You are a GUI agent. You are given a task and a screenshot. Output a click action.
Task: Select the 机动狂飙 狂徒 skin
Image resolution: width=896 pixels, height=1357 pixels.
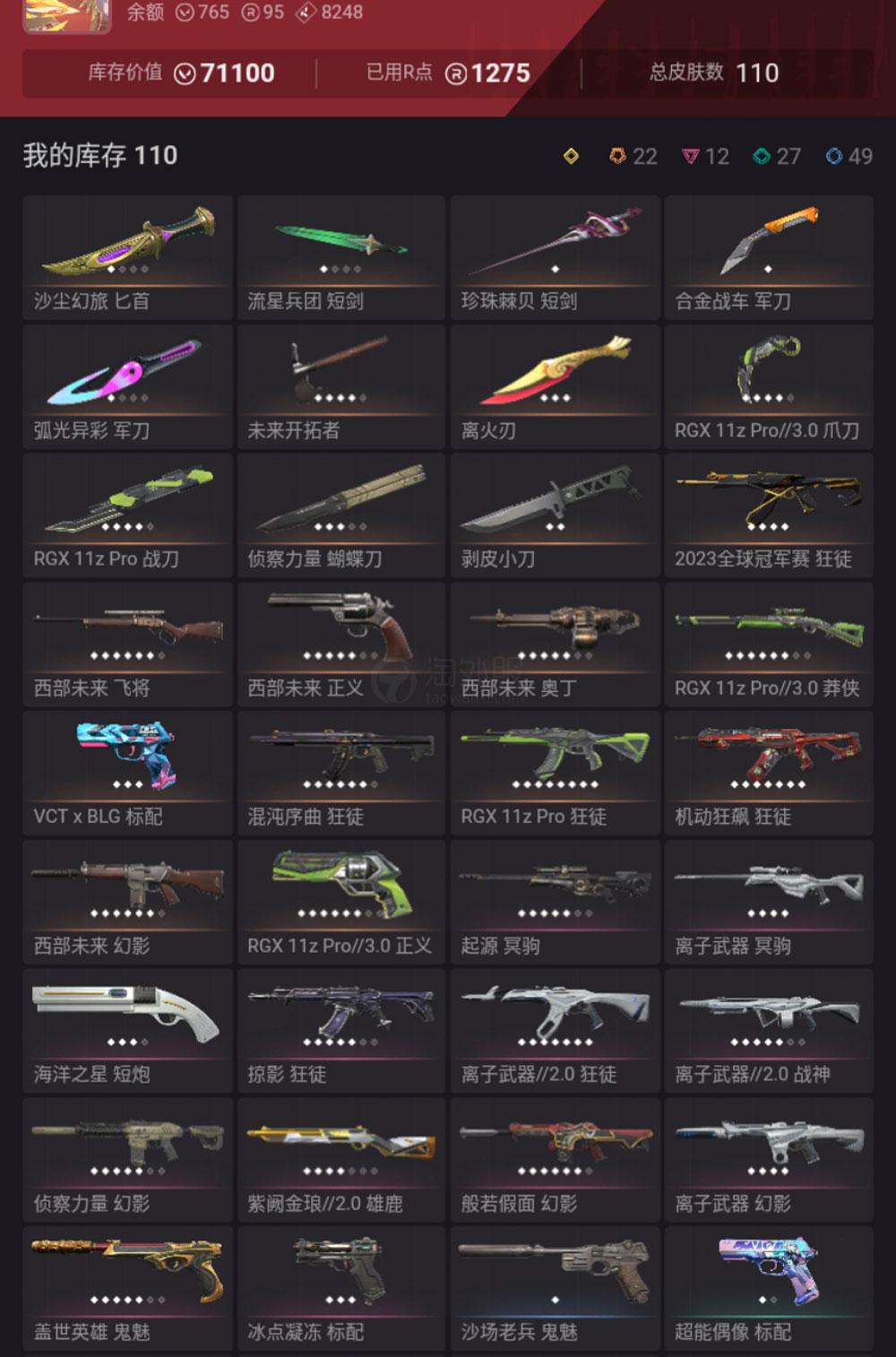point(769,774)
